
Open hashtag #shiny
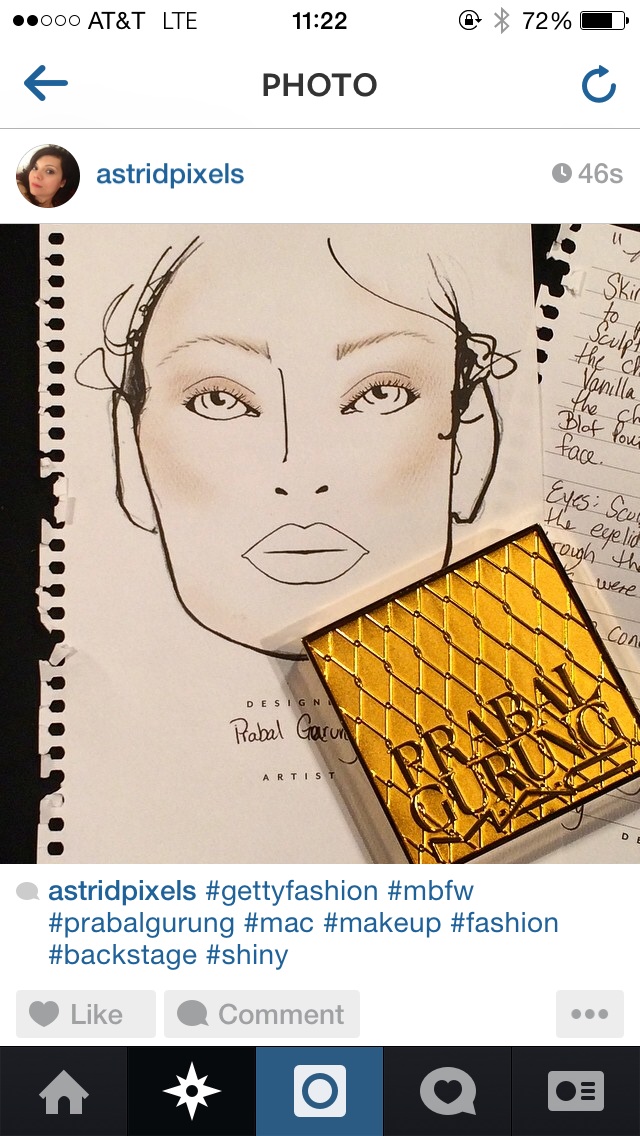pyautogui.click(x=247, y=954)
